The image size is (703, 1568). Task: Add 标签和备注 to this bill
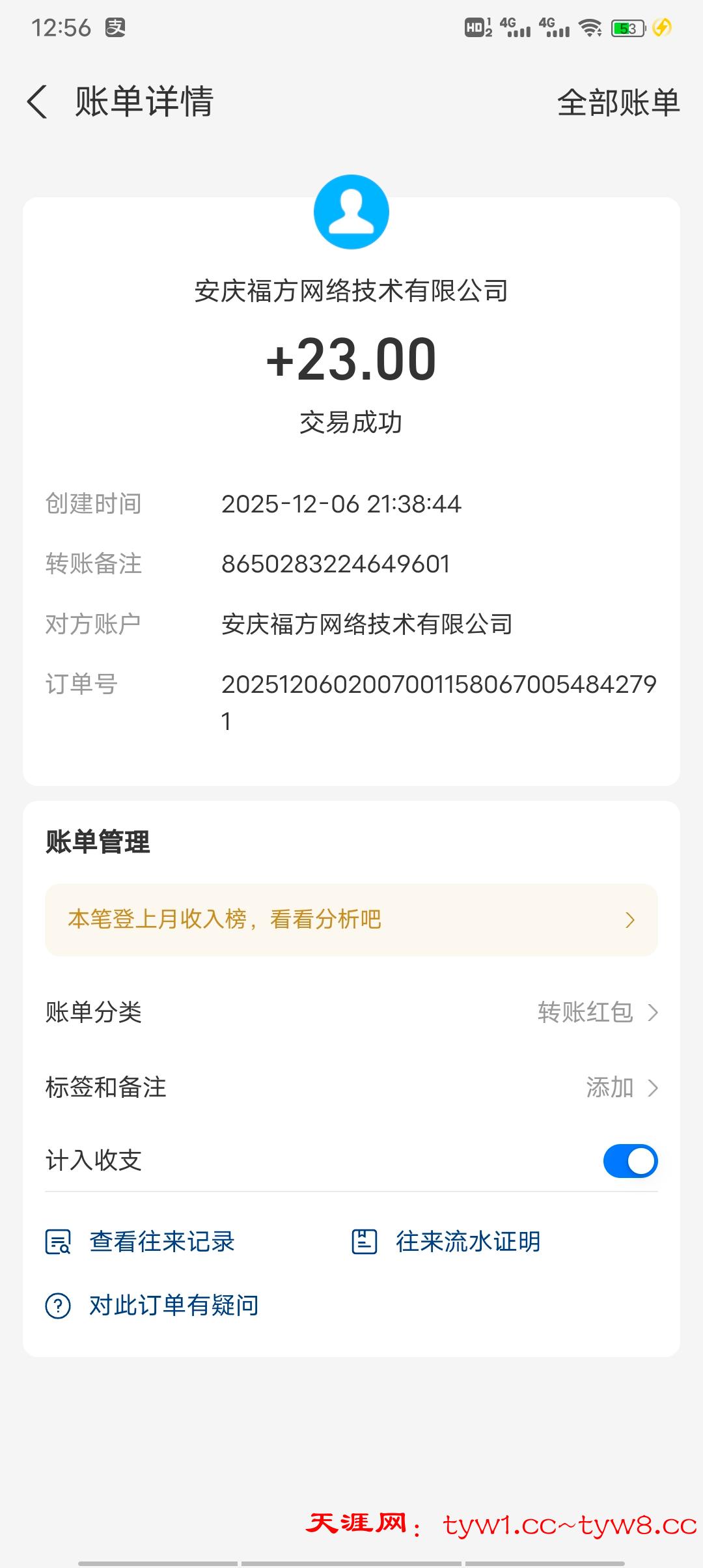[x=621, y=1087]
